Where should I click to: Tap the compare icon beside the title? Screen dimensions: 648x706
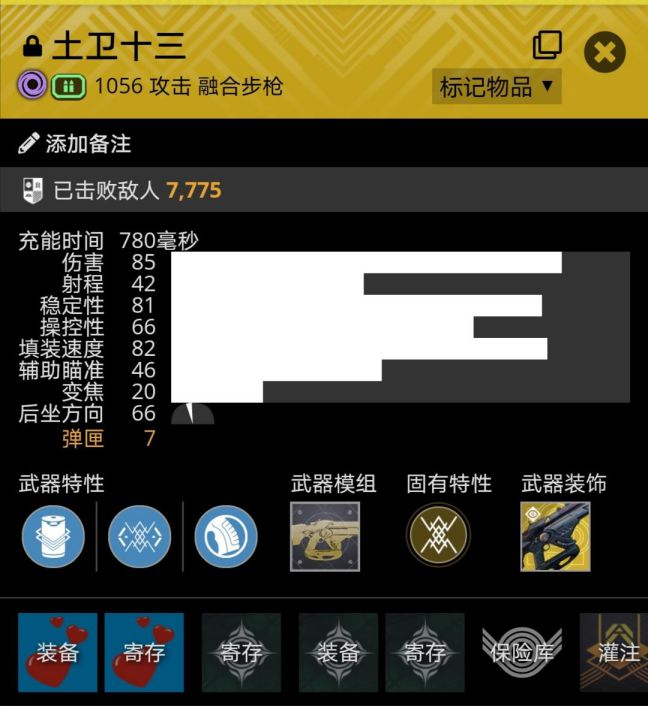[546, 45]
